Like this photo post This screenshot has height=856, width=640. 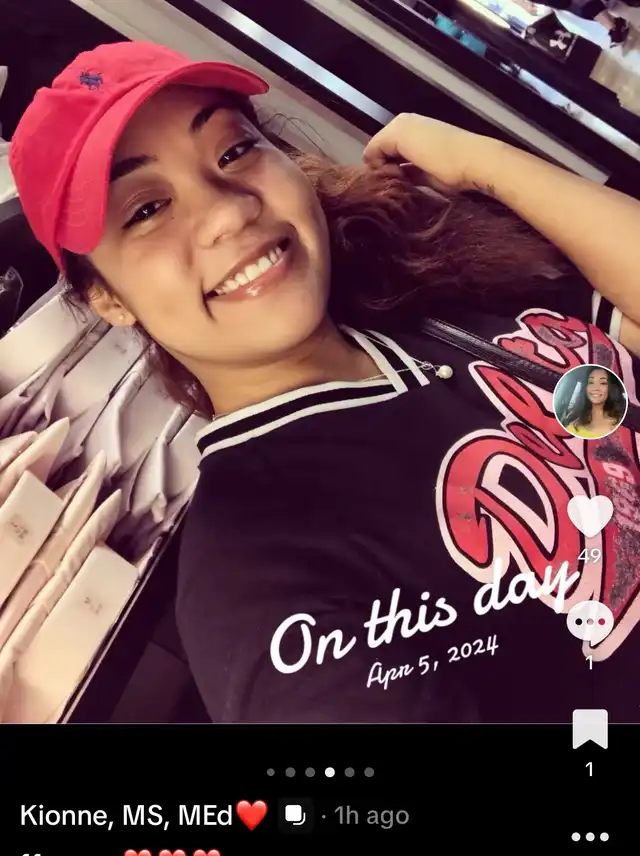pyautogui.click(x=590, y=516)
